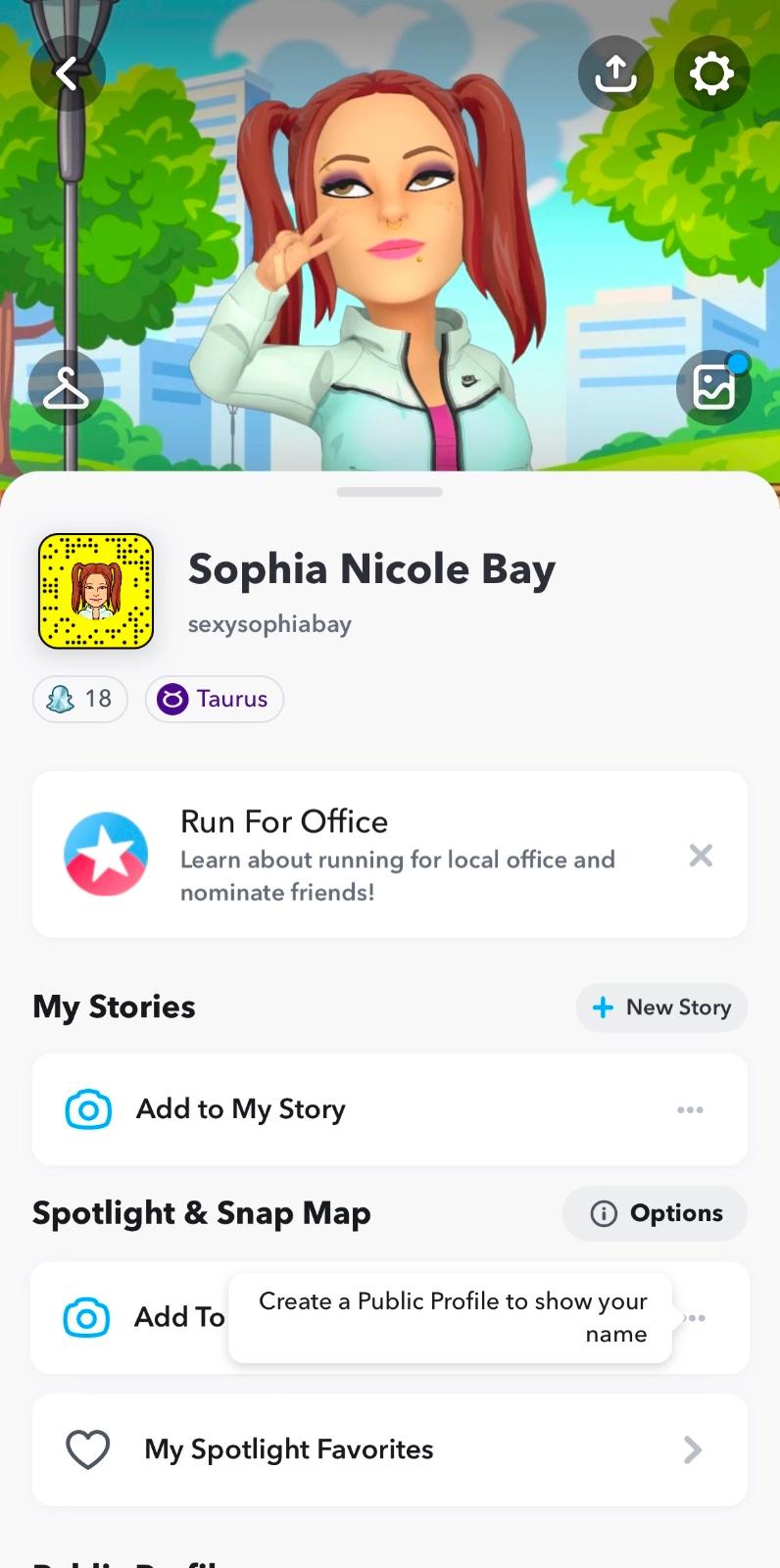Open My Spotlight Favorites
The width and height of the screenshot is (780, 1568).
[x=390, y=1449]
